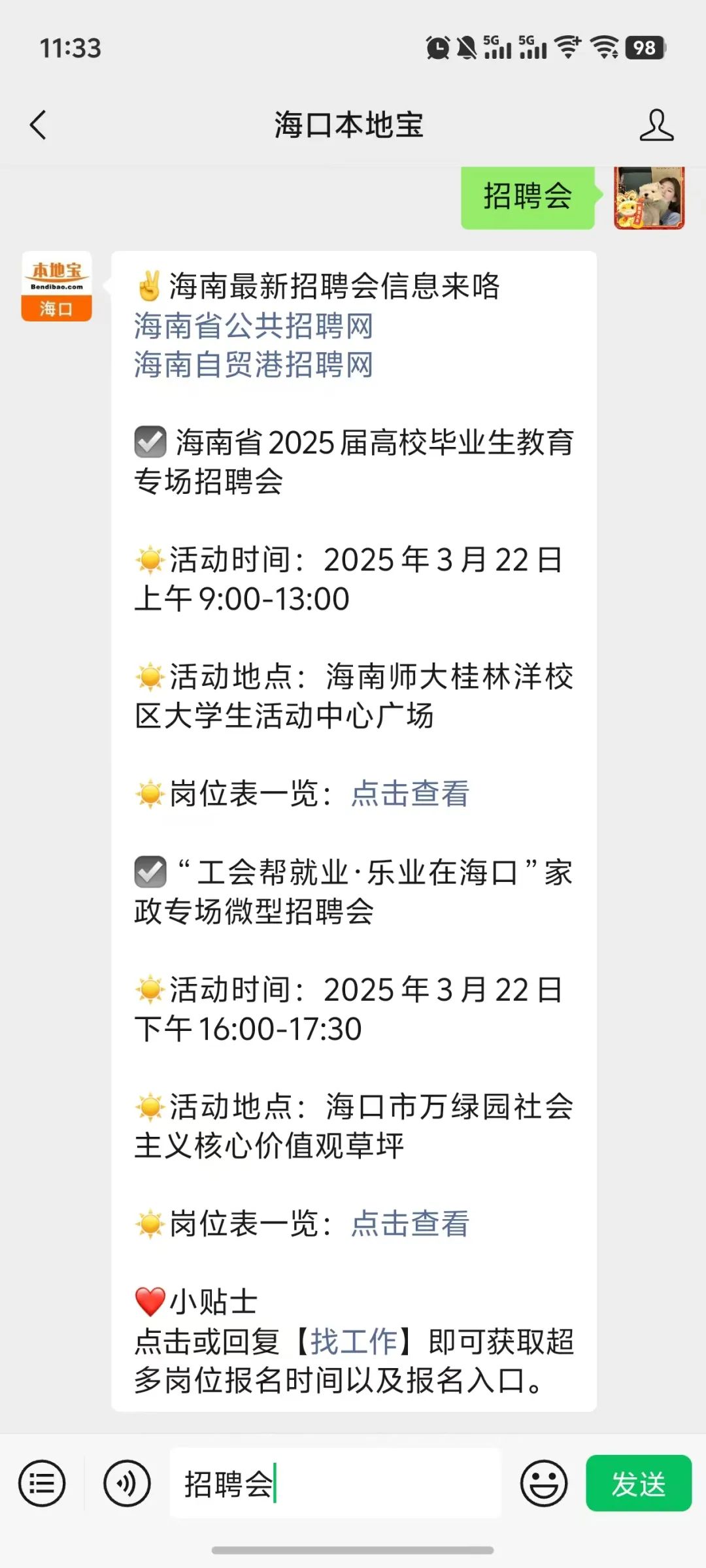The image size is (706, 1568).
Task: Tap your own avatar beside the 招聘会 message
Action: (x=649, y=197)
